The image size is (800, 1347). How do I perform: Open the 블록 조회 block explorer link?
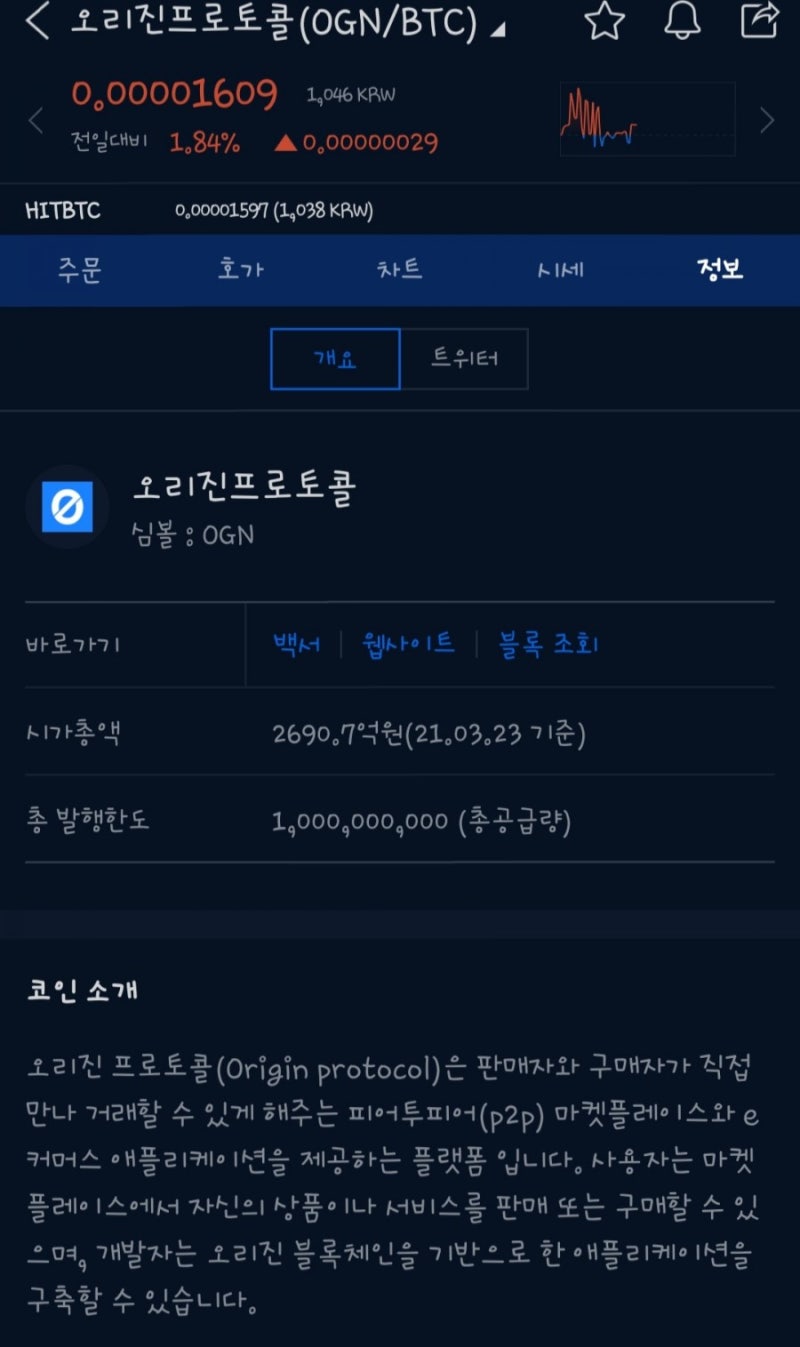(x=548, y=644)
